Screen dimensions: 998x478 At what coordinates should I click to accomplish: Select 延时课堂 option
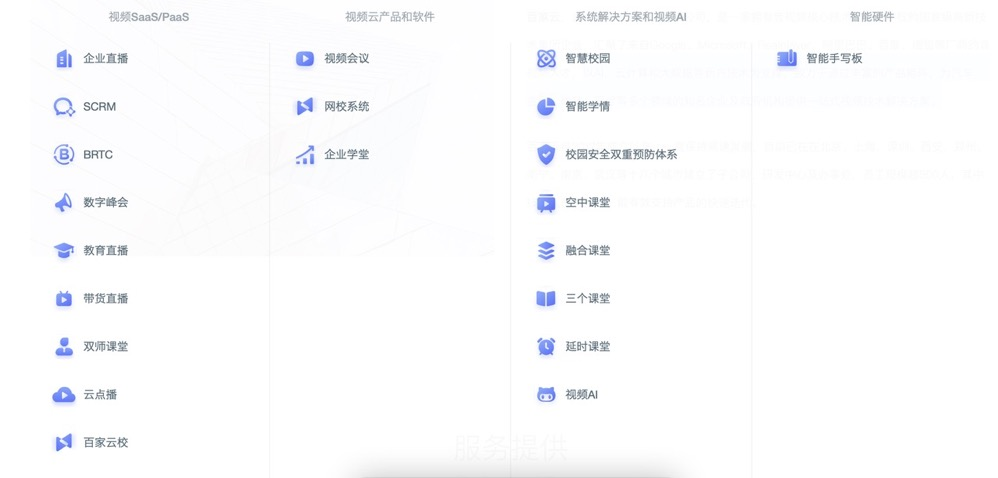[x=586, y=347]
